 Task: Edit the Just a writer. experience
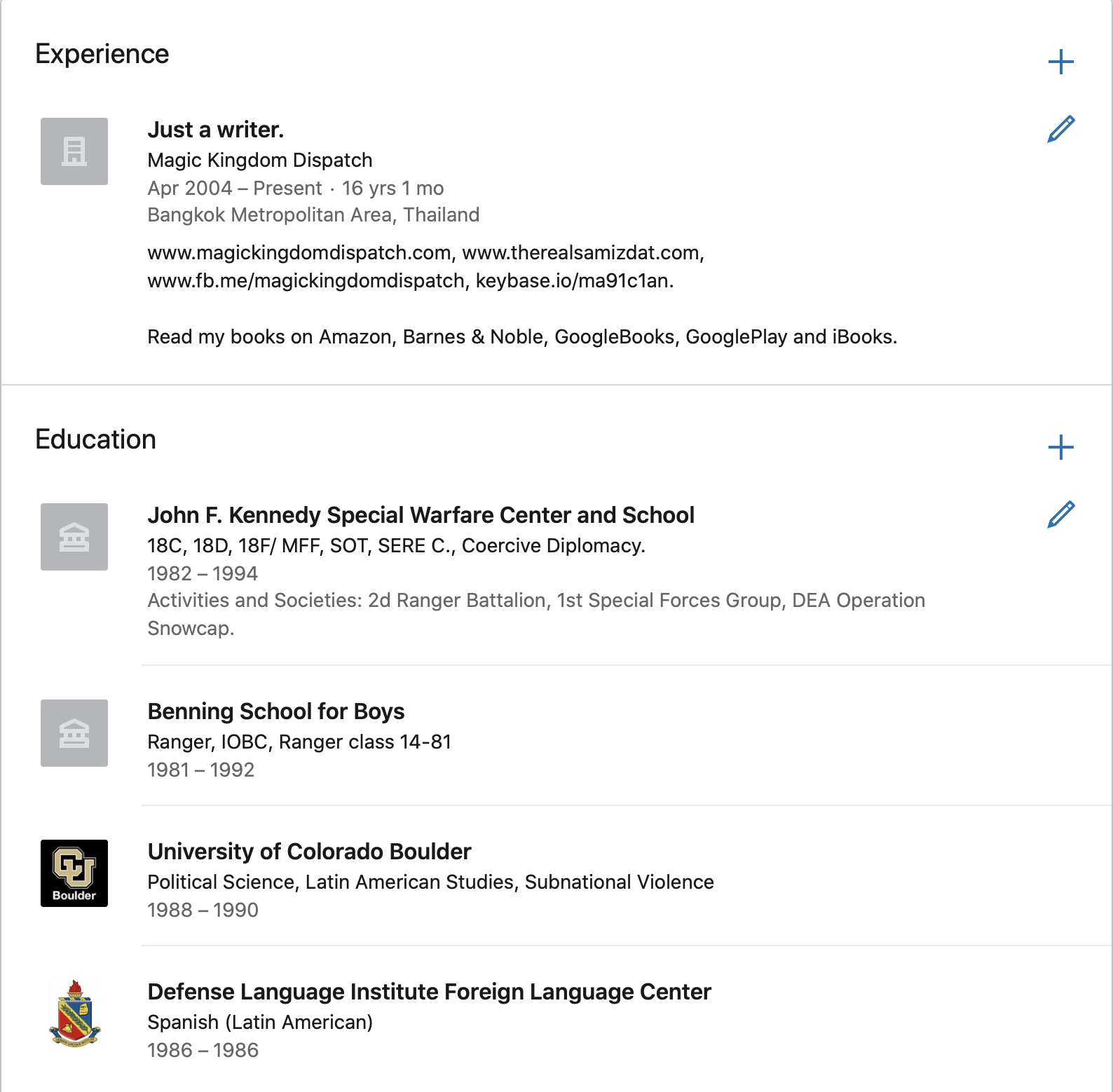1060,129
